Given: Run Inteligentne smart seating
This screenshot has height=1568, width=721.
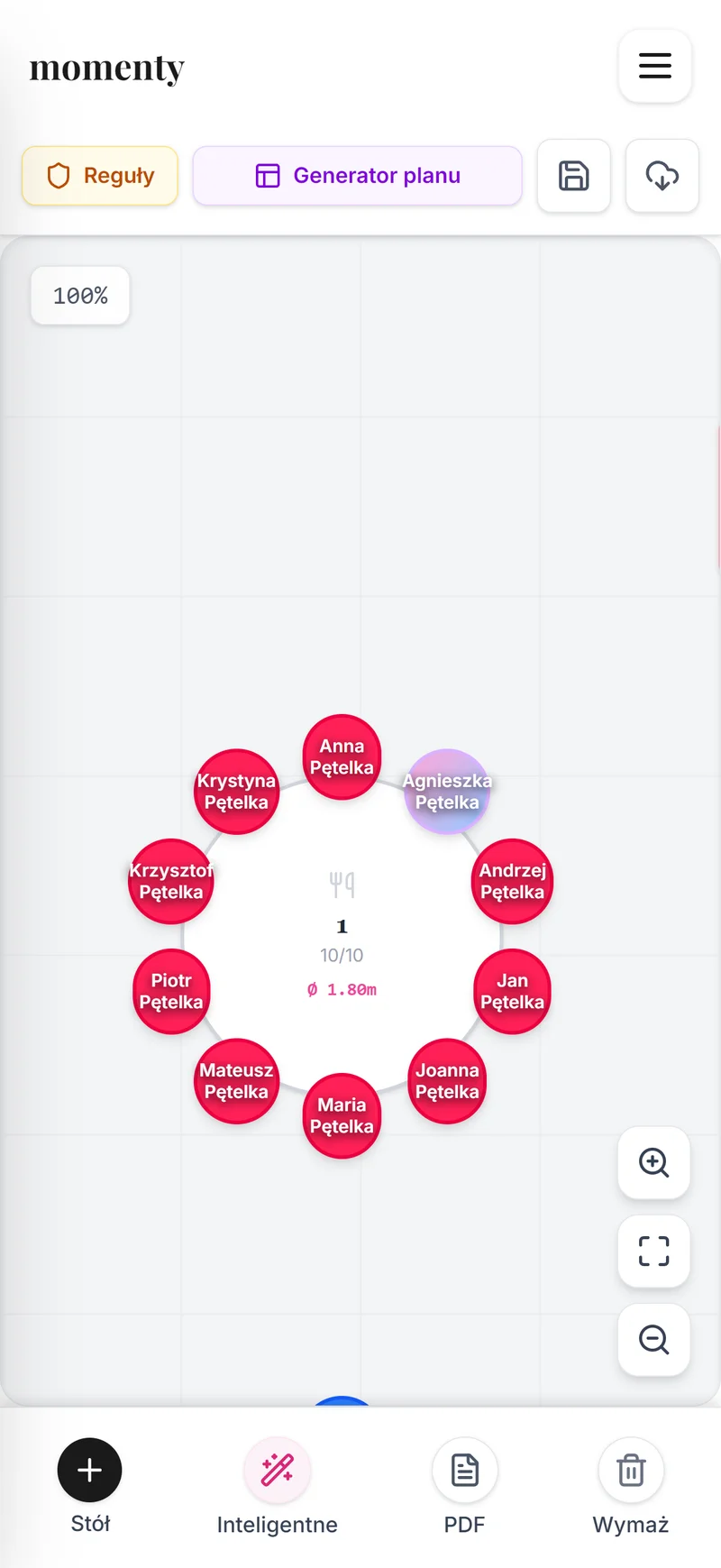Looking at the screenshot, I should pyautogui.click(x=277, y=1471).
